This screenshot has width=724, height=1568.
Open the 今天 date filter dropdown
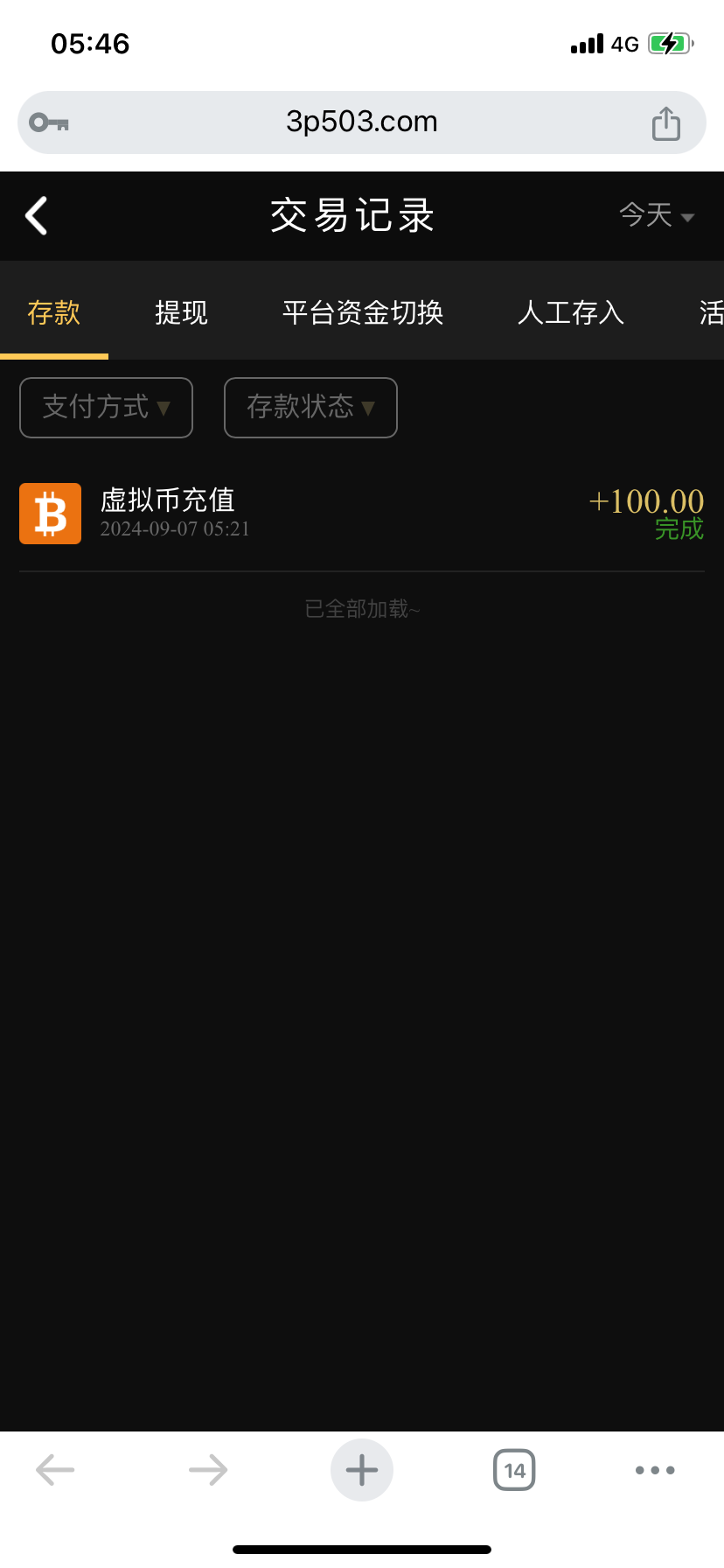[x=656, y=215]
